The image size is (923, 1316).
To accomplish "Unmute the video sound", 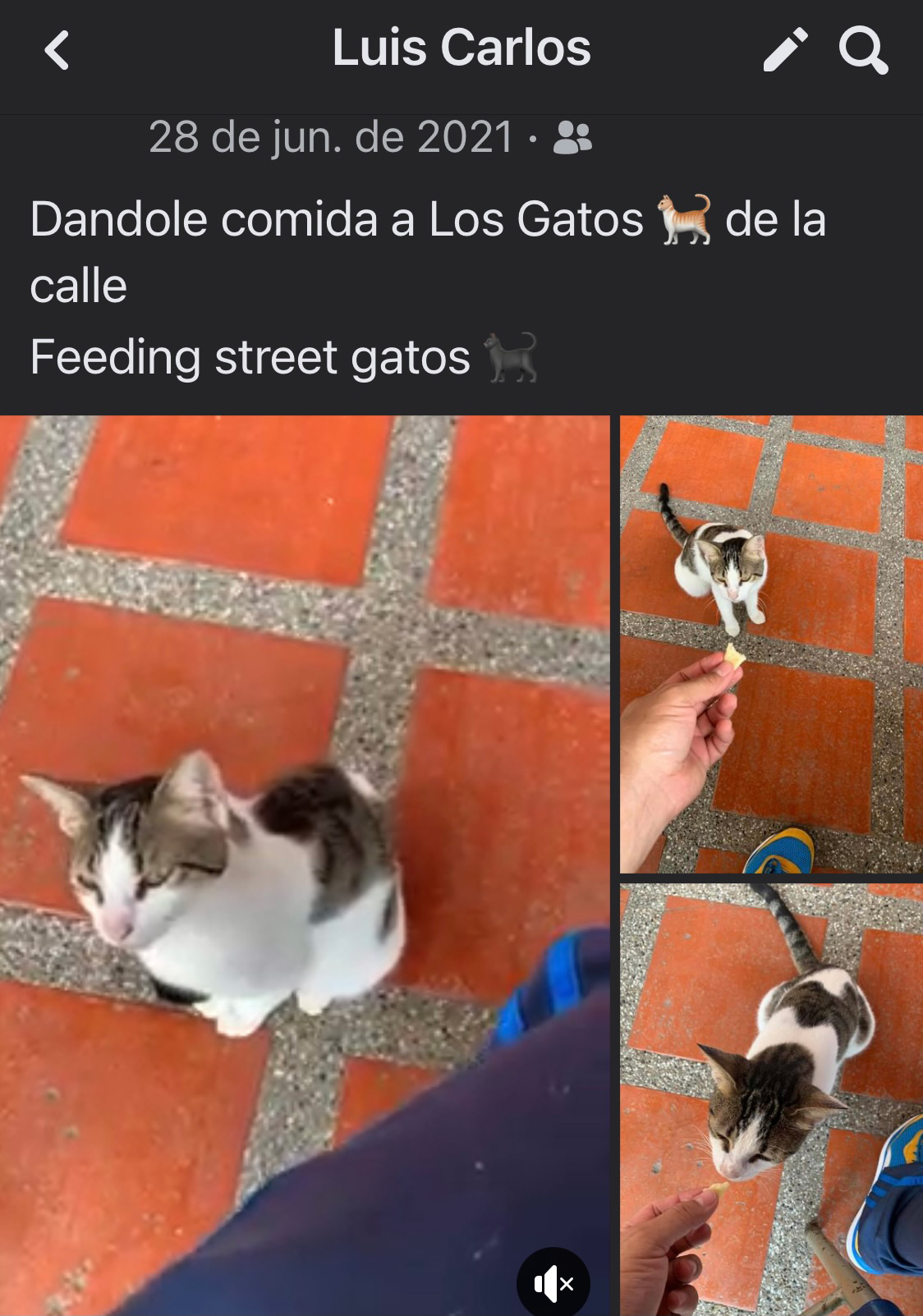I will click(553, 1282).
